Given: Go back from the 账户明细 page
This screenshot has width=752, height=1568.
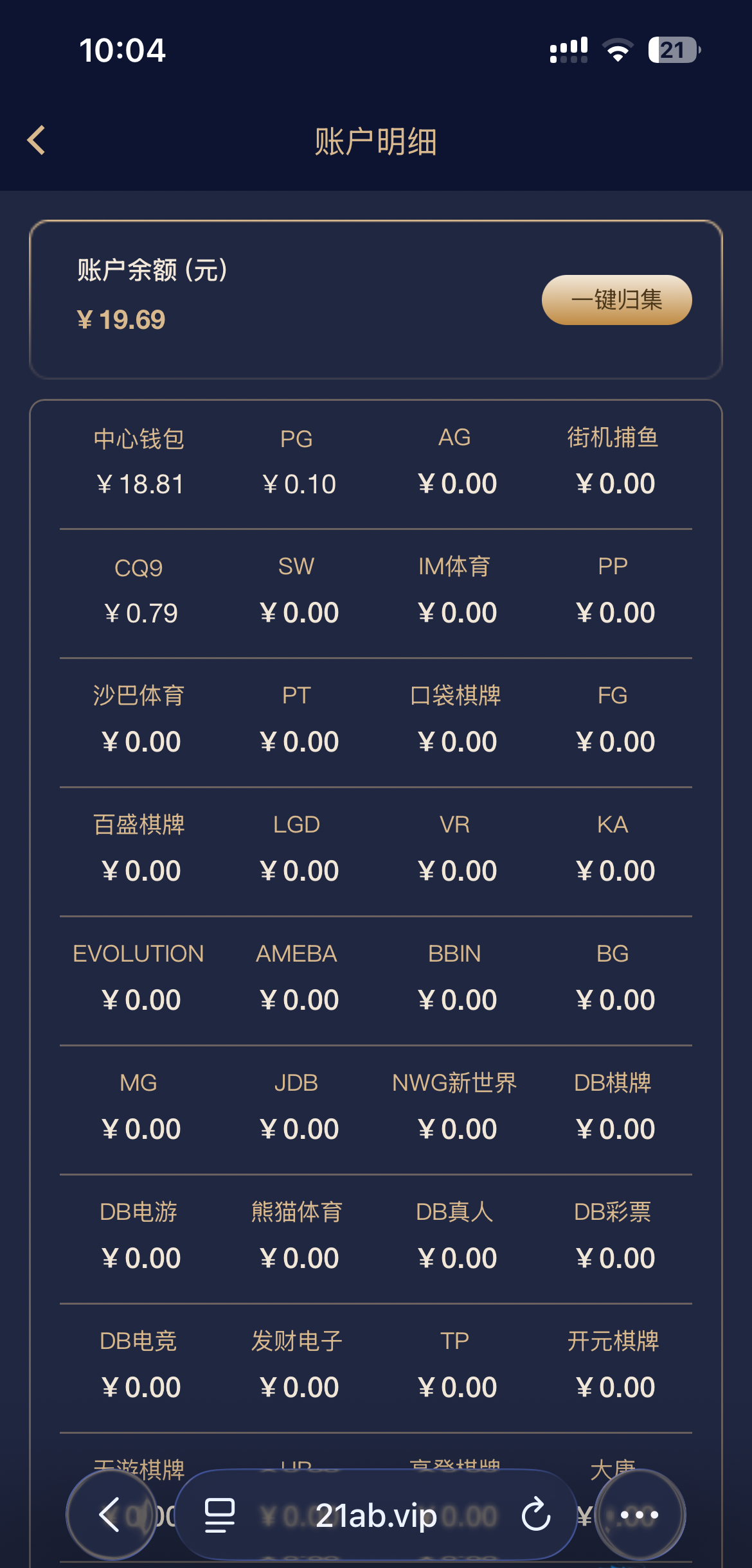Looking at the screenshot, I should pos(37,140).
